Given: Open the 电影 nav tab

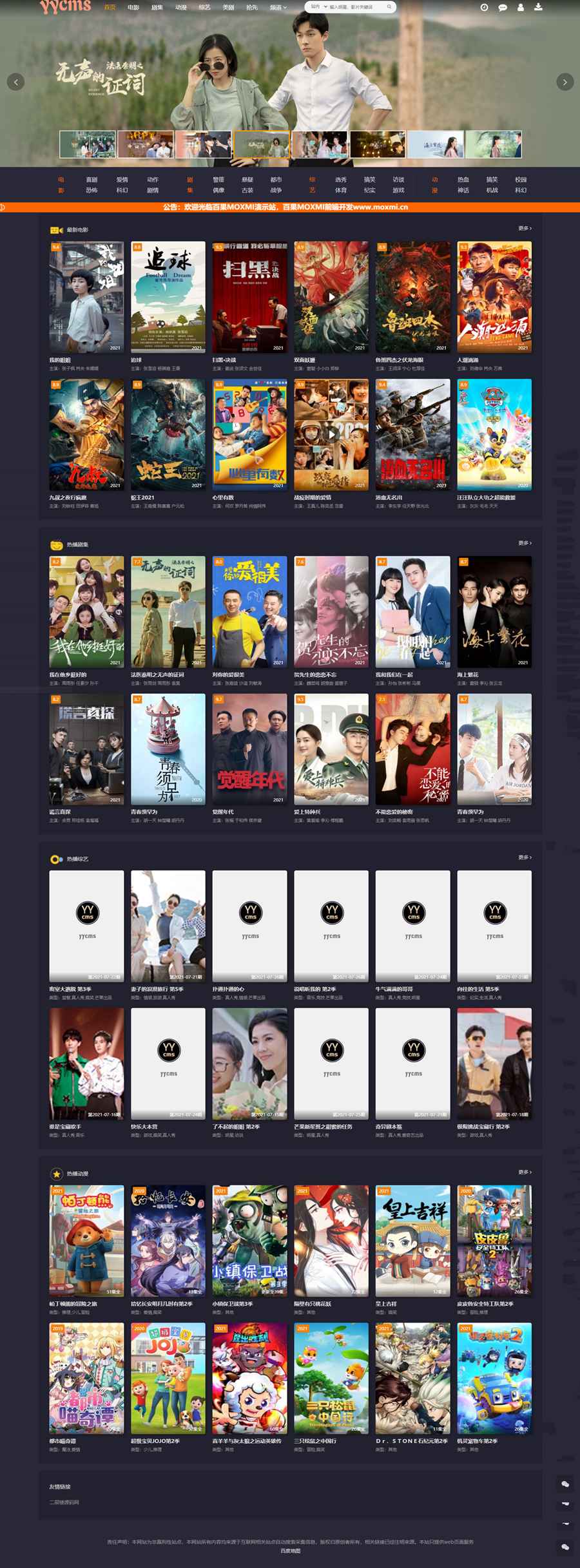Looking at the screenshot, I should [x=133, y=8].
